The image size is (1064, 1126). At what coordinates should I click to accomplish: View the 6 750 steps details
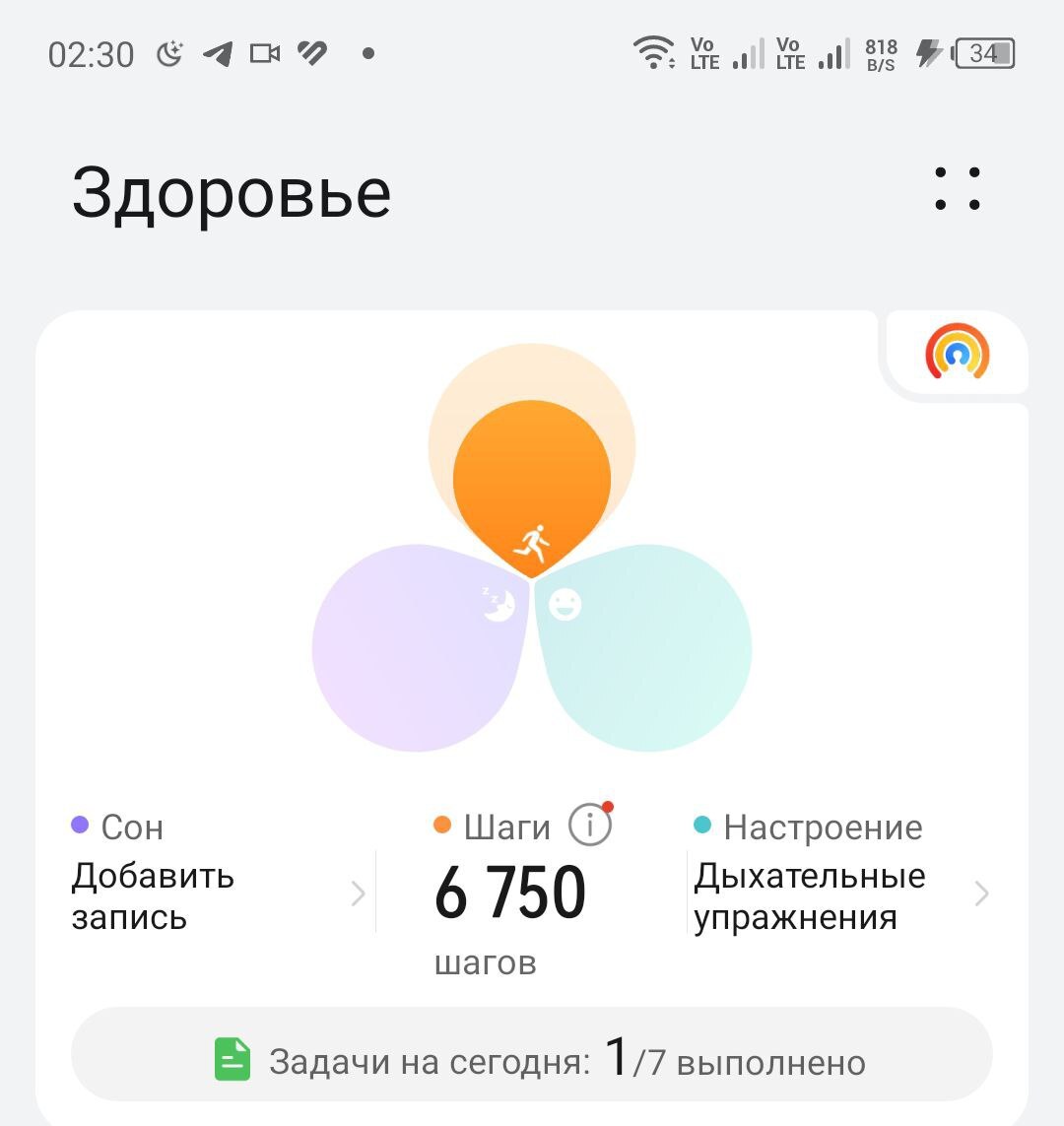[510, 894]
